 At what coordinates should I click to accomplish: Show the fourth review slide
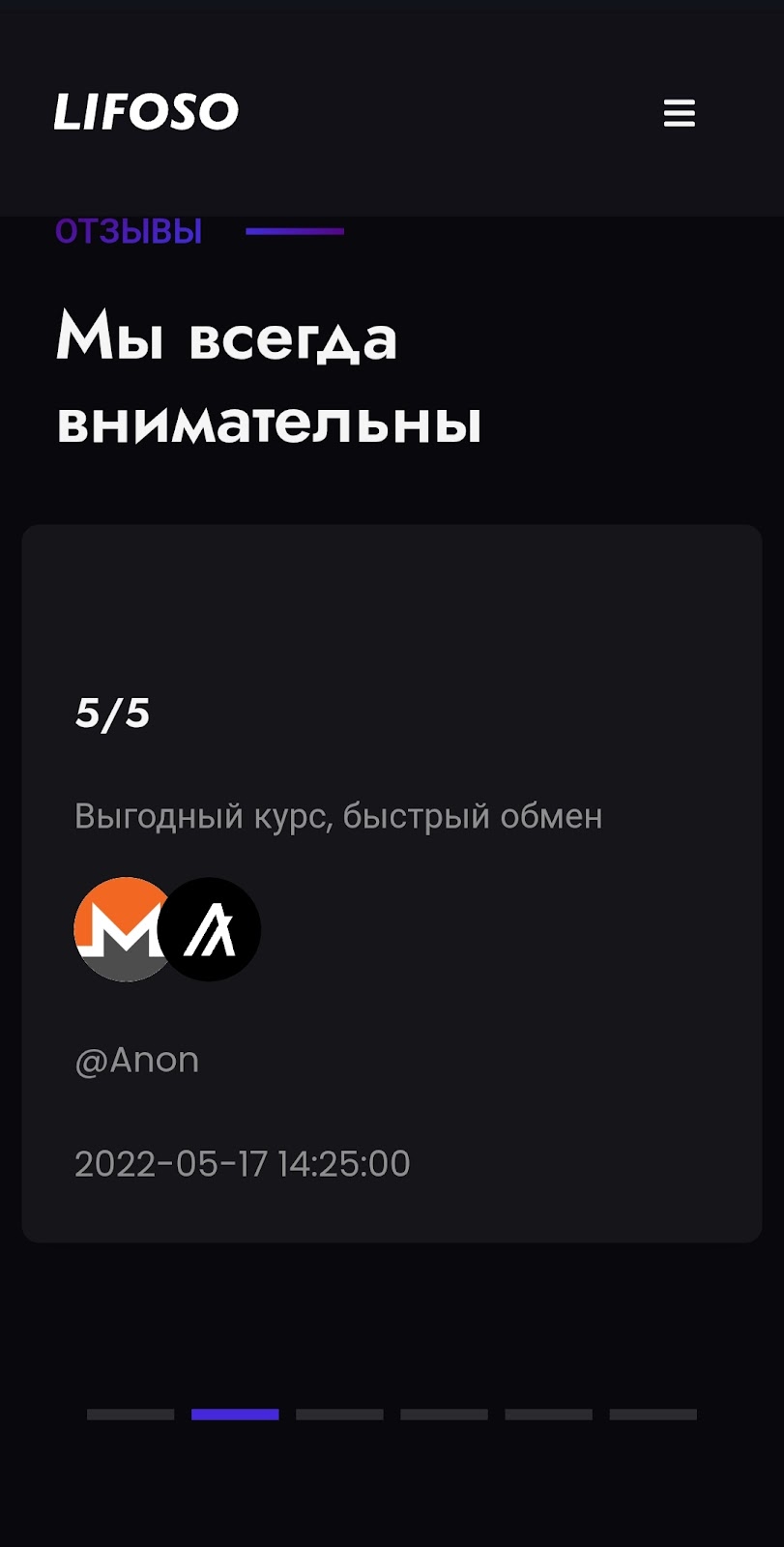click(444, 1414)
